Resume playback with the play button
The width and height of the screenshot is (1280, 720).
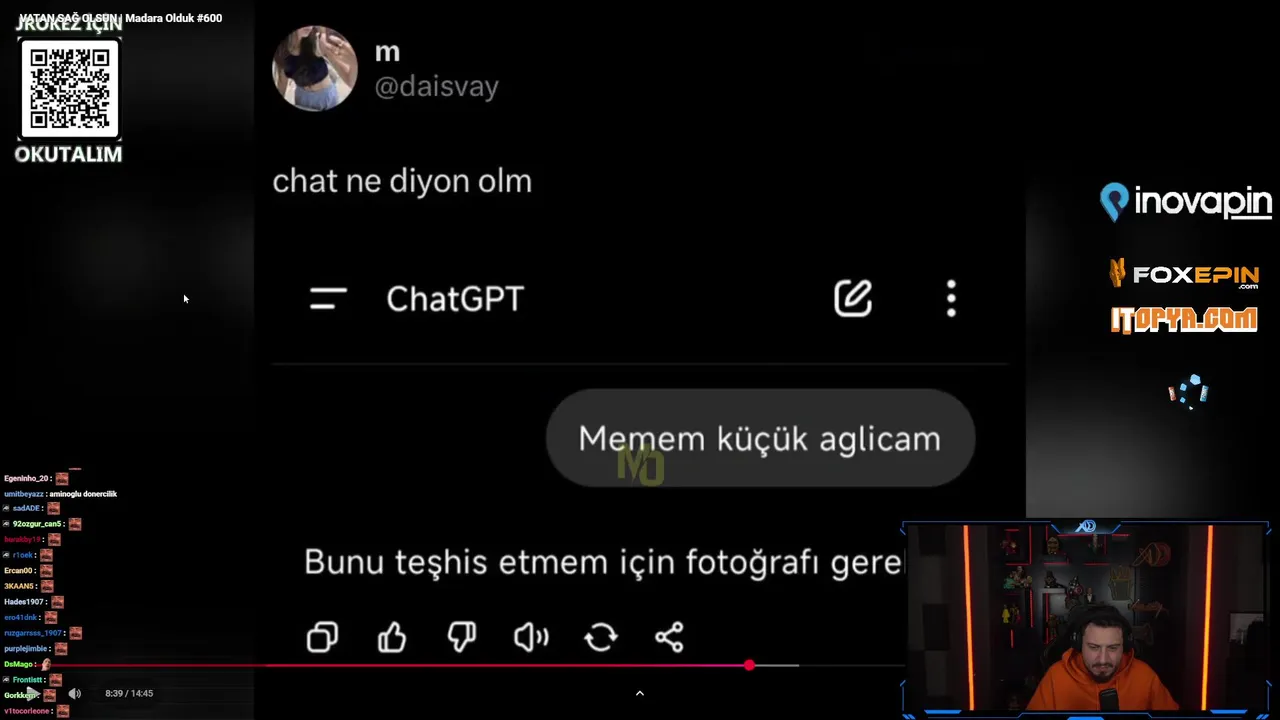click(x=33, y=693)
